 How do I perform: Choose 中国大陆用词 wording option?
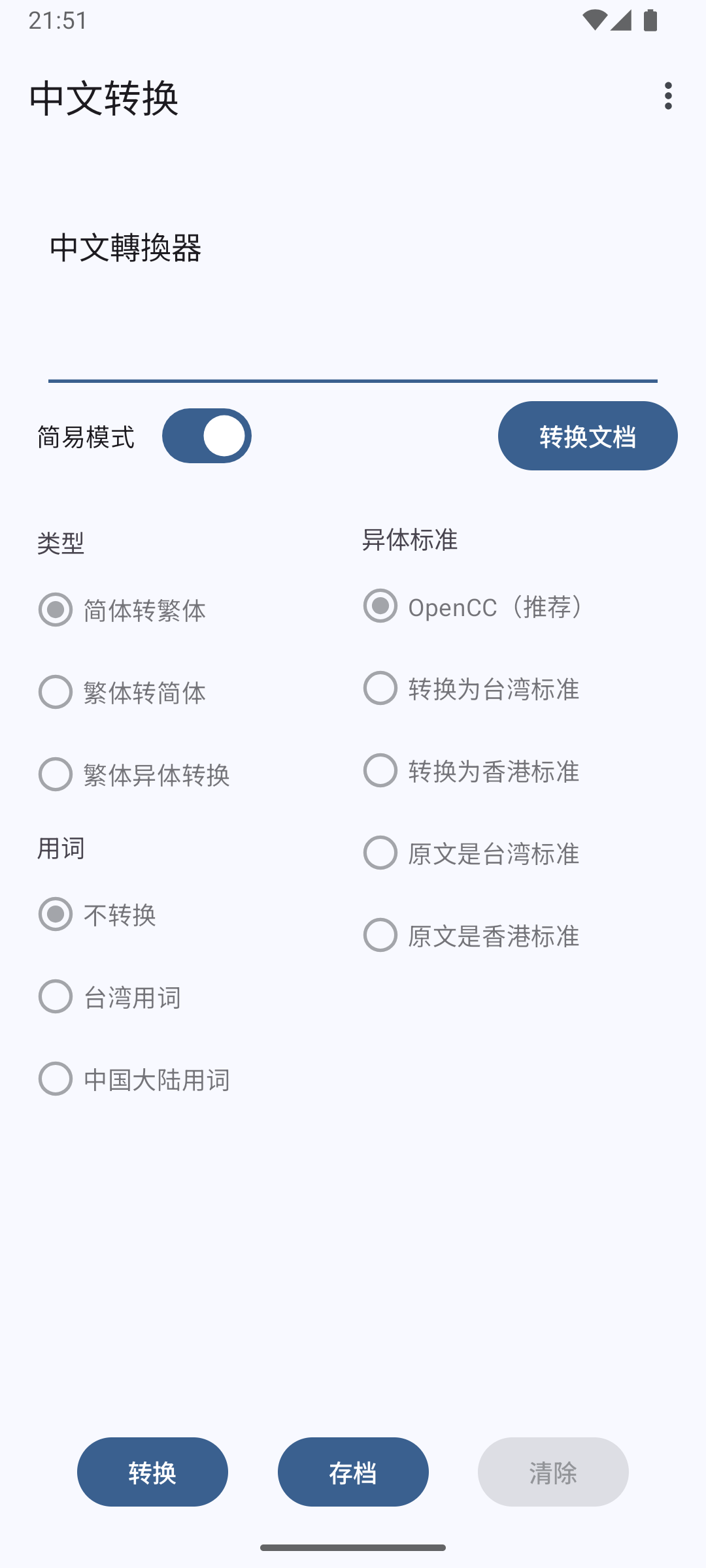tap(56, 1079)
